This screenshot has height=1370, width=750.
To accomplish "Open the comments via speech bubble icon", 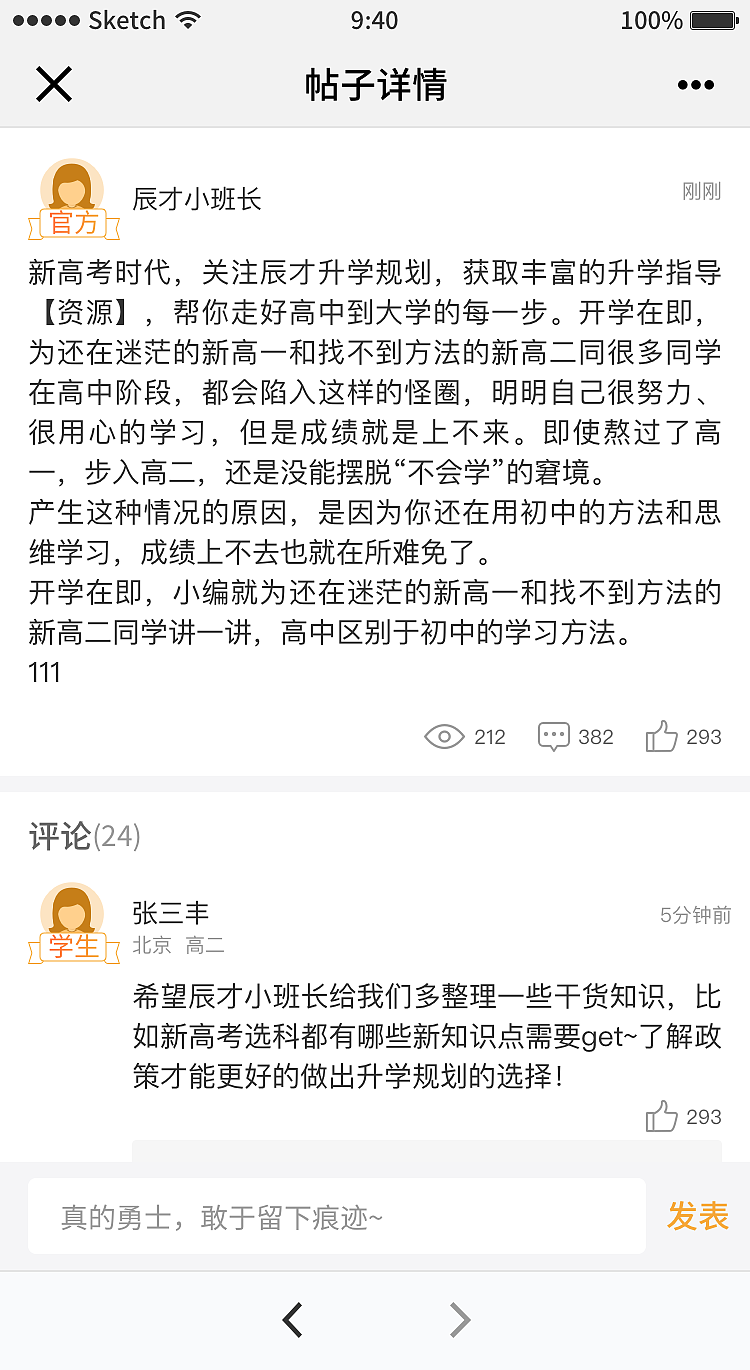I will (553, 736).
